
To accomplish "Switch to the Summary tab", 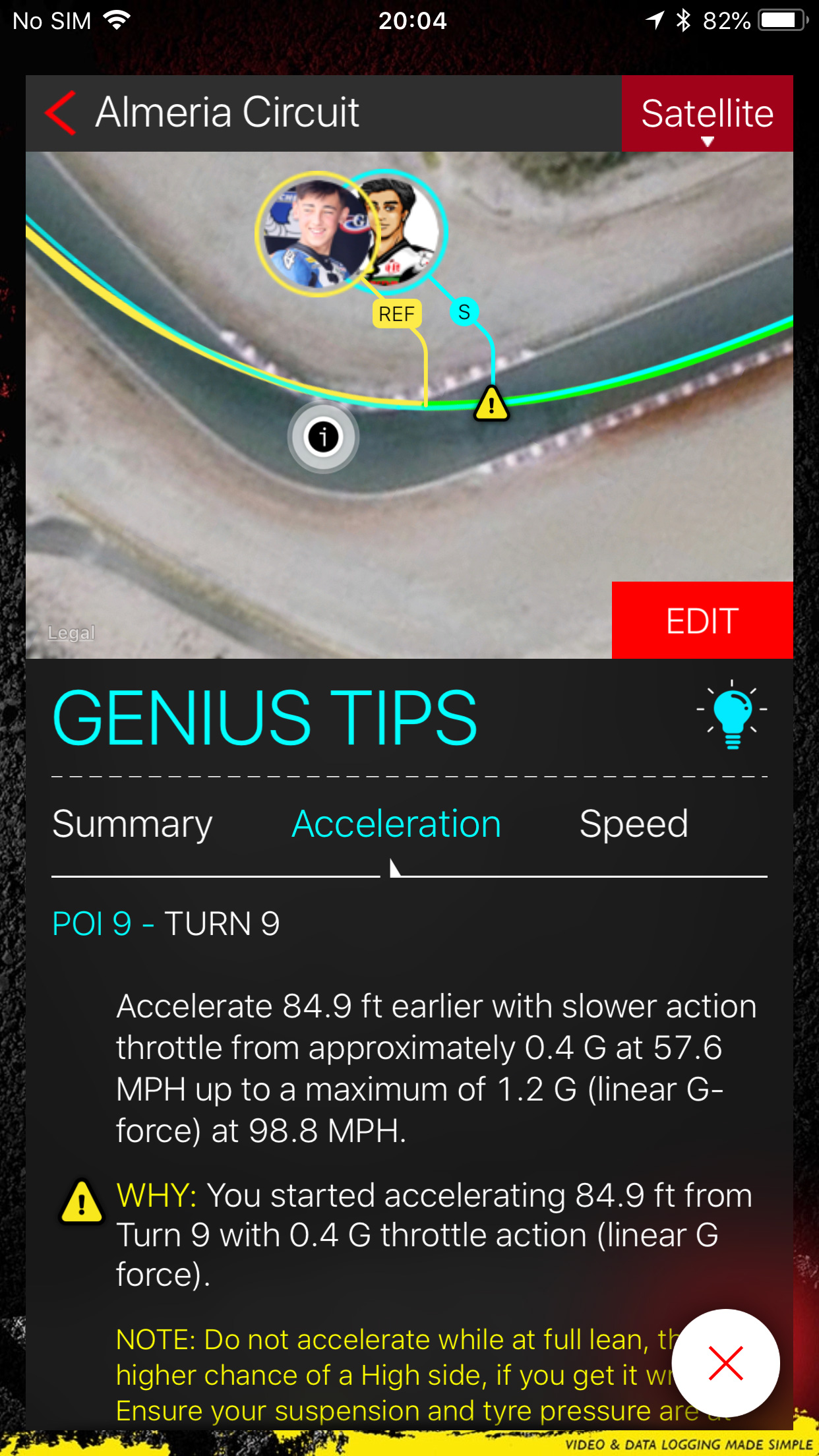I will point(132,824).
